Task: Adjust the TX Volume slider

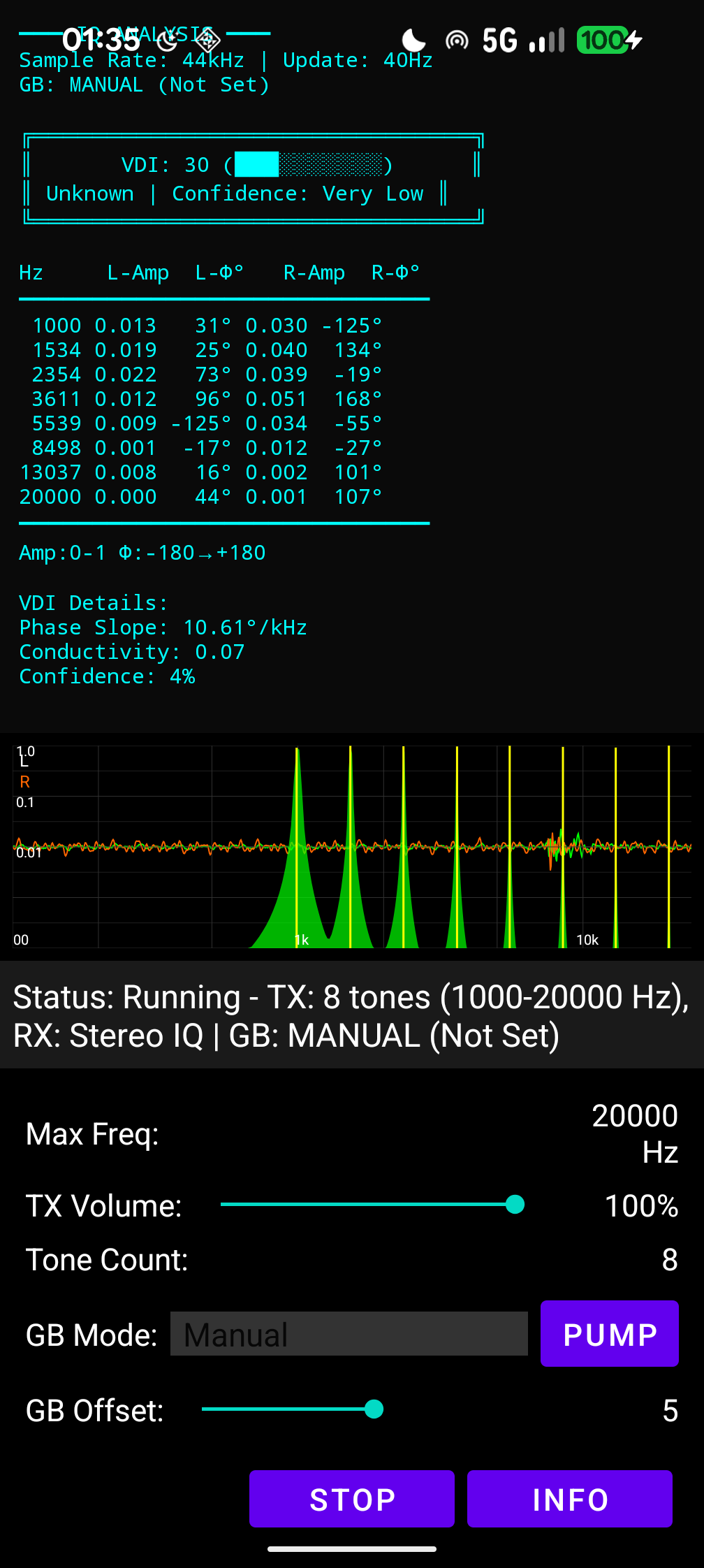Action: point(515,1205)
